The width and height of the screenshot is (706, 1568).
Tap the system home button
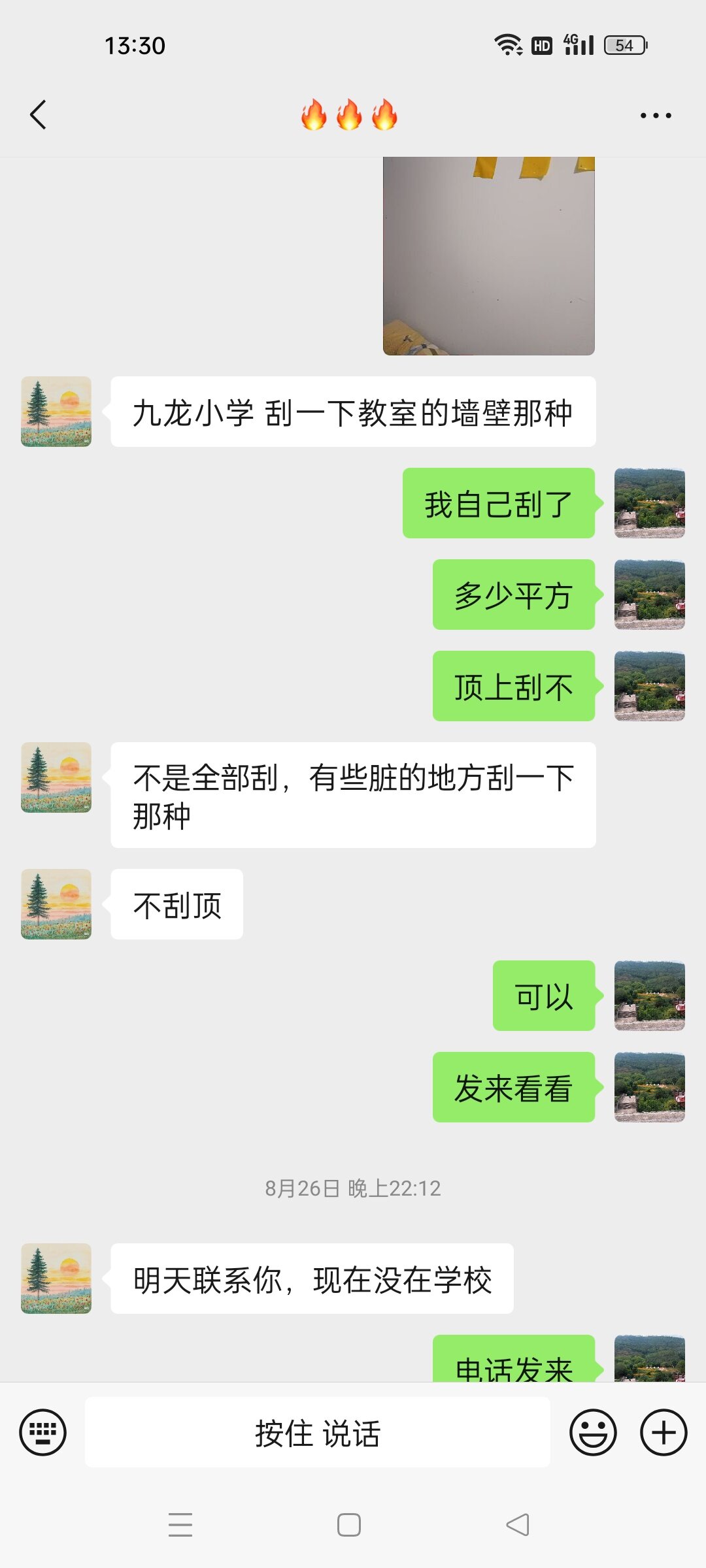click(349, 1525)
